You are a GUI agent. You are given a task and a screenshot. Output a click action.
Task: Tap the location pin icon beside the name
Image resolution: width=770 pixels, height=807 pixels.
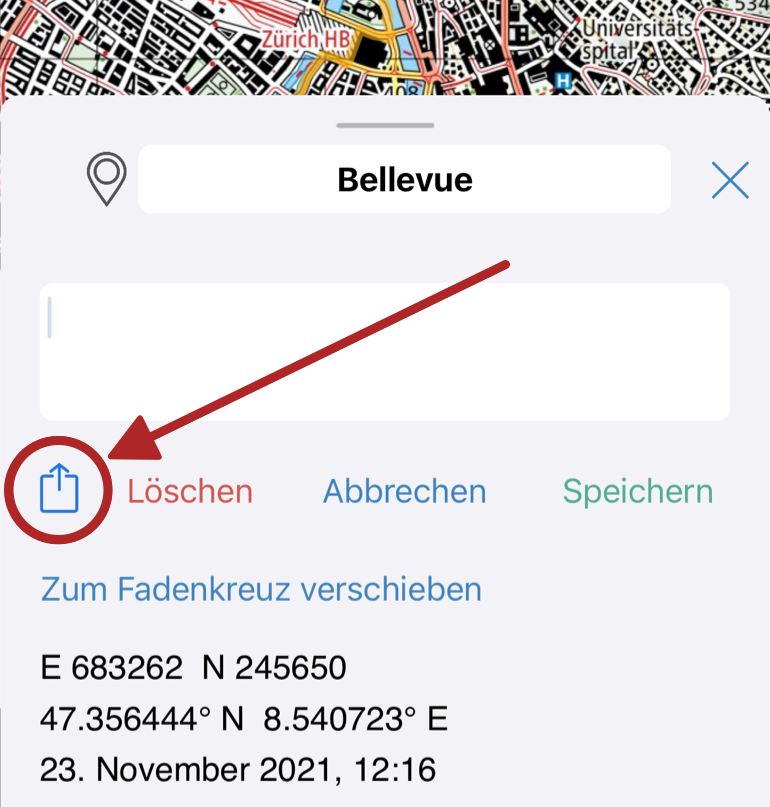click(106, 180)
